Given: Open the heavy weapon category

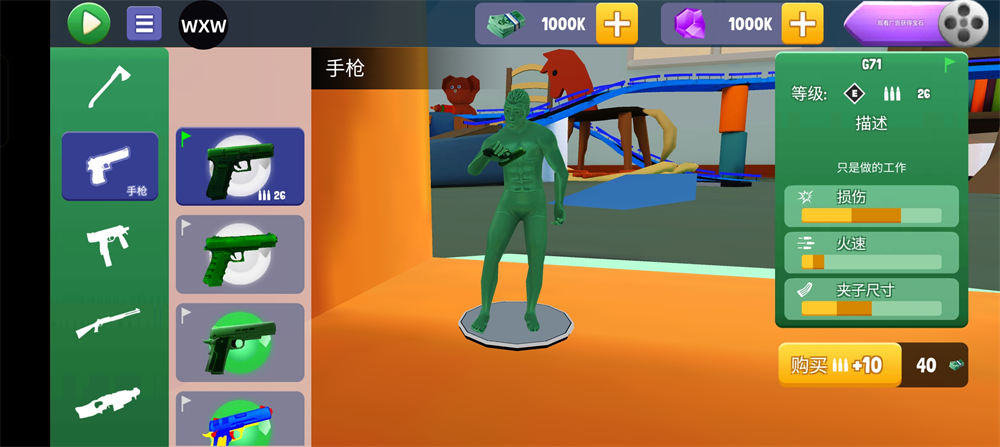Looking at the screenshot, I should point(108,402).
